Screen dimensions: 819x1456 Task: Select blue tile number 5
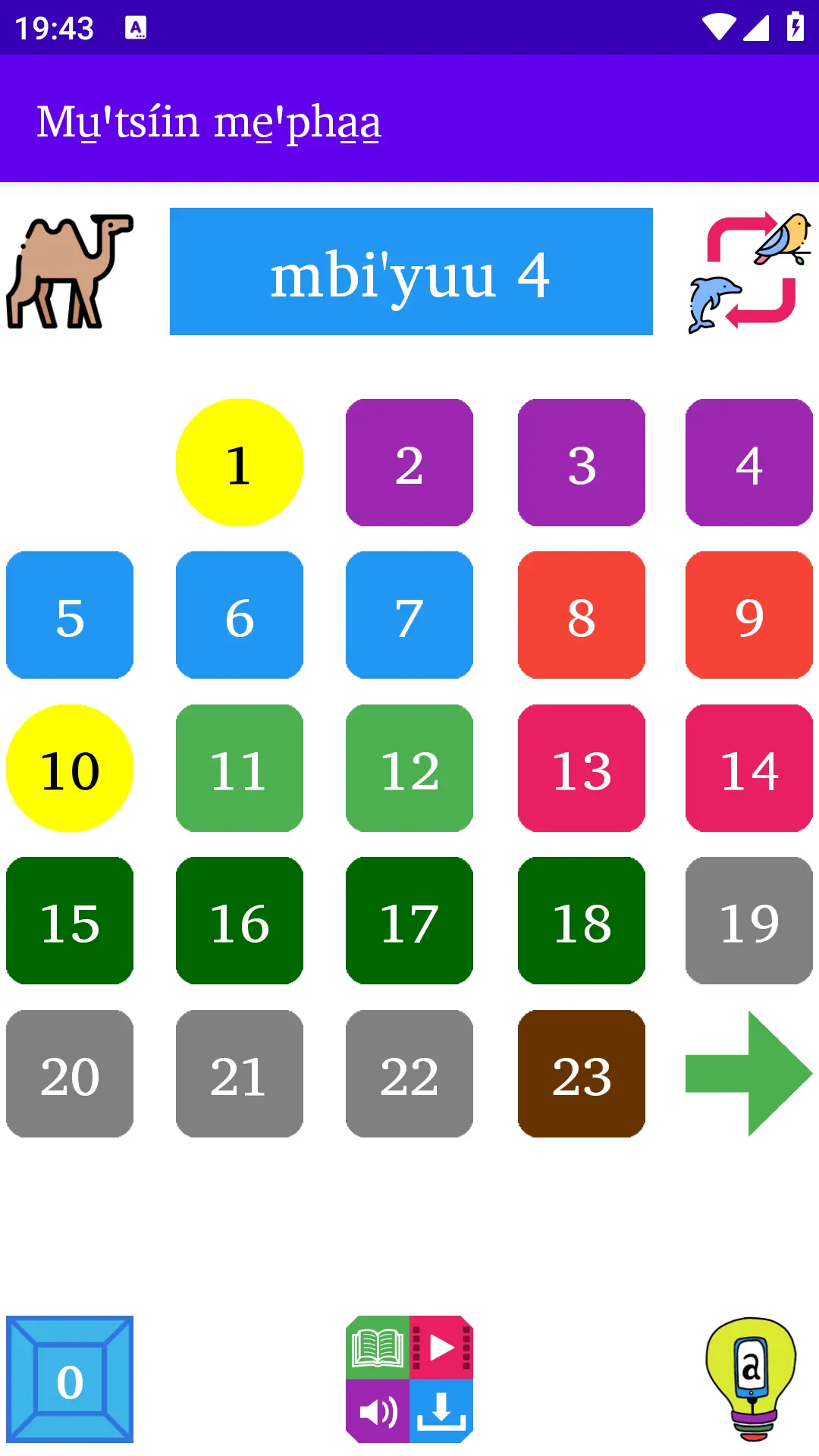point(70,615)
